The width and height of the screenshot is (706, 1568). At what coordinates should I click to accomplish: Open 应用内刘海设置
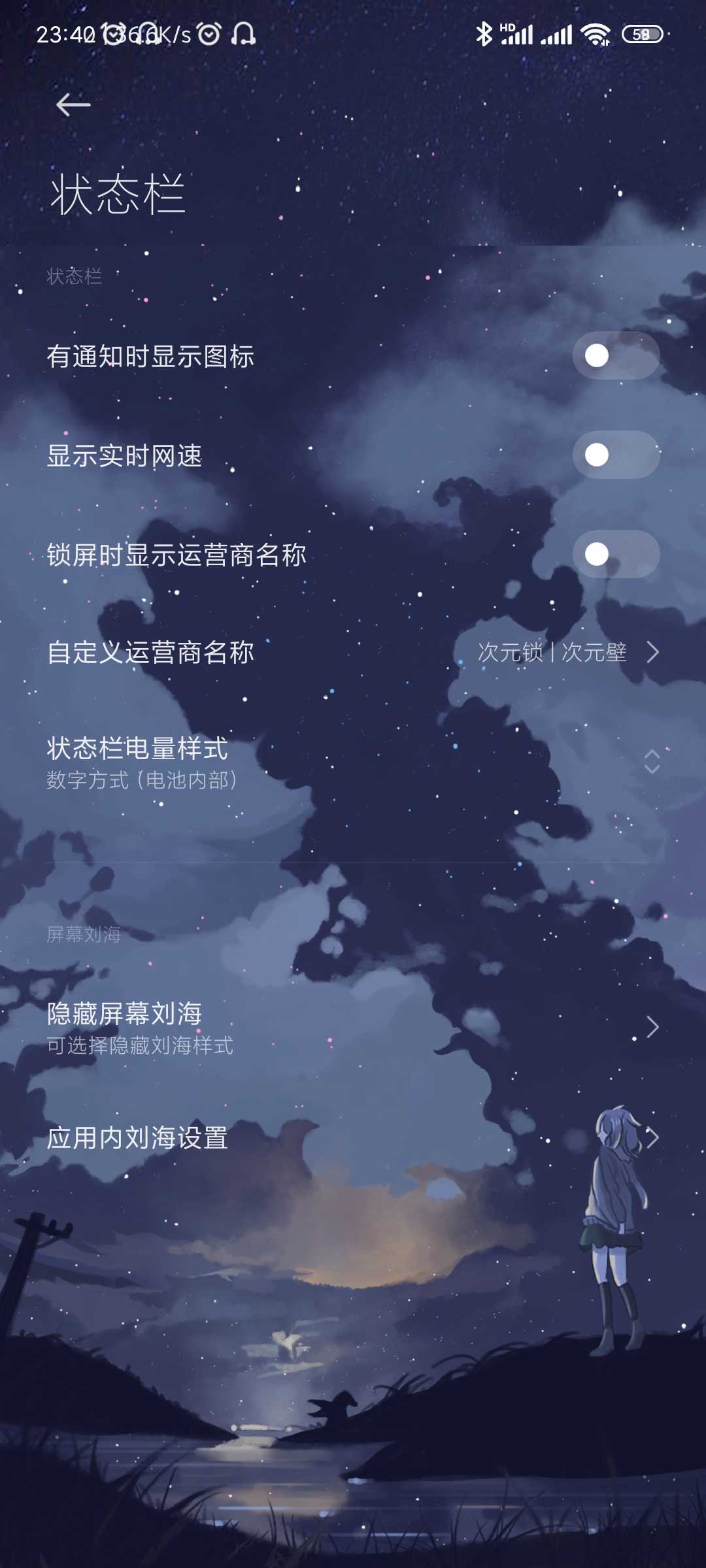(x=353, y=1138)
